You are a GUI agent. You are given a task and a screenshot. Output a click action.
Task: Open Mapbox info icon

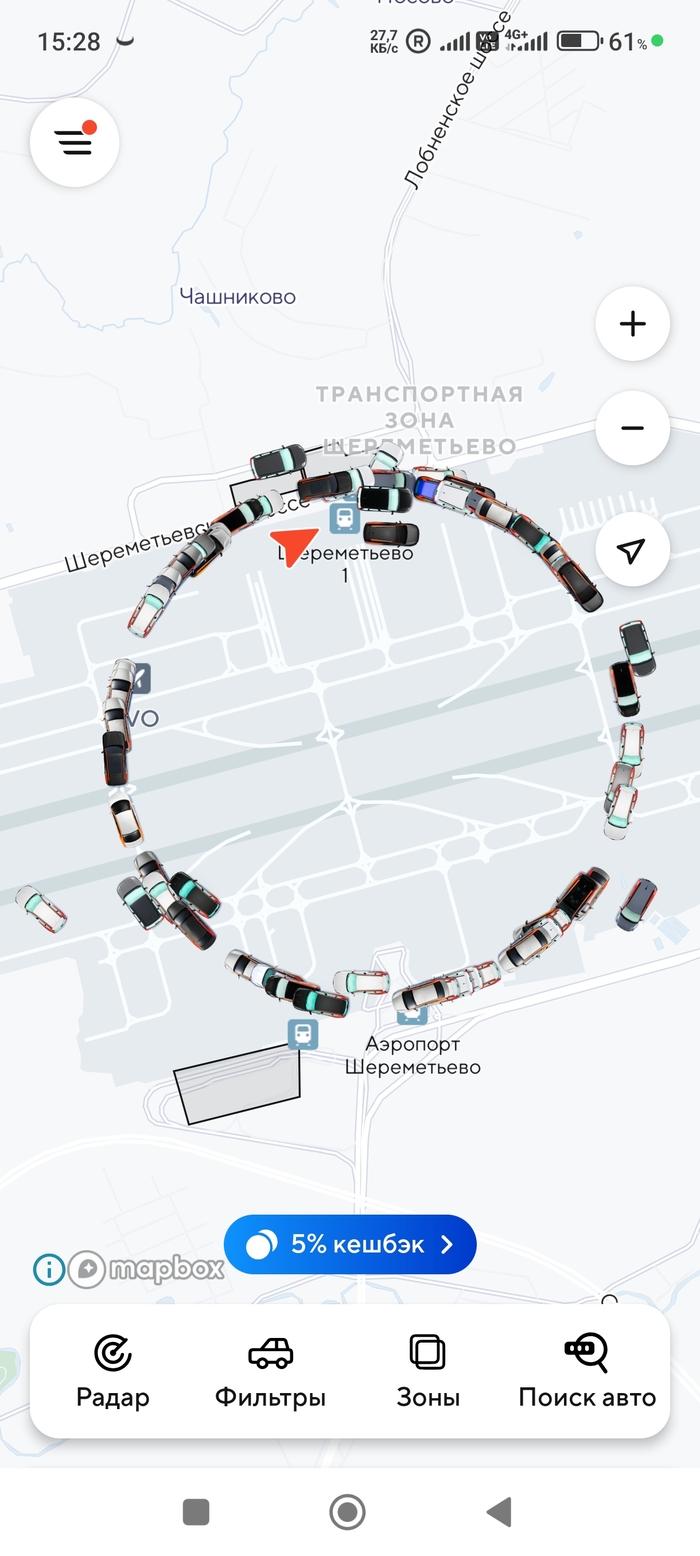[48, 1269]
